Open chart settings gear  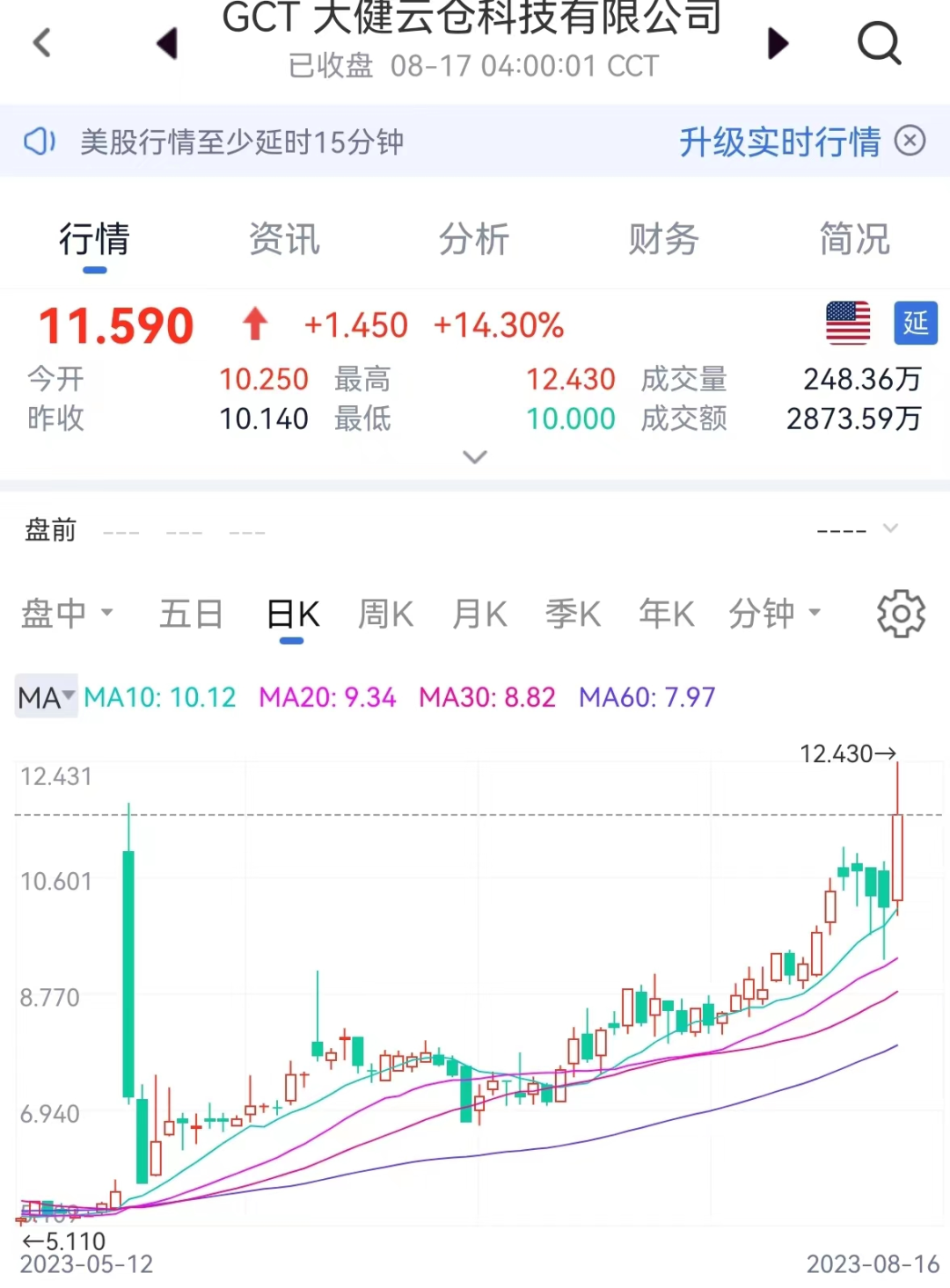click(x=901, y=613)
